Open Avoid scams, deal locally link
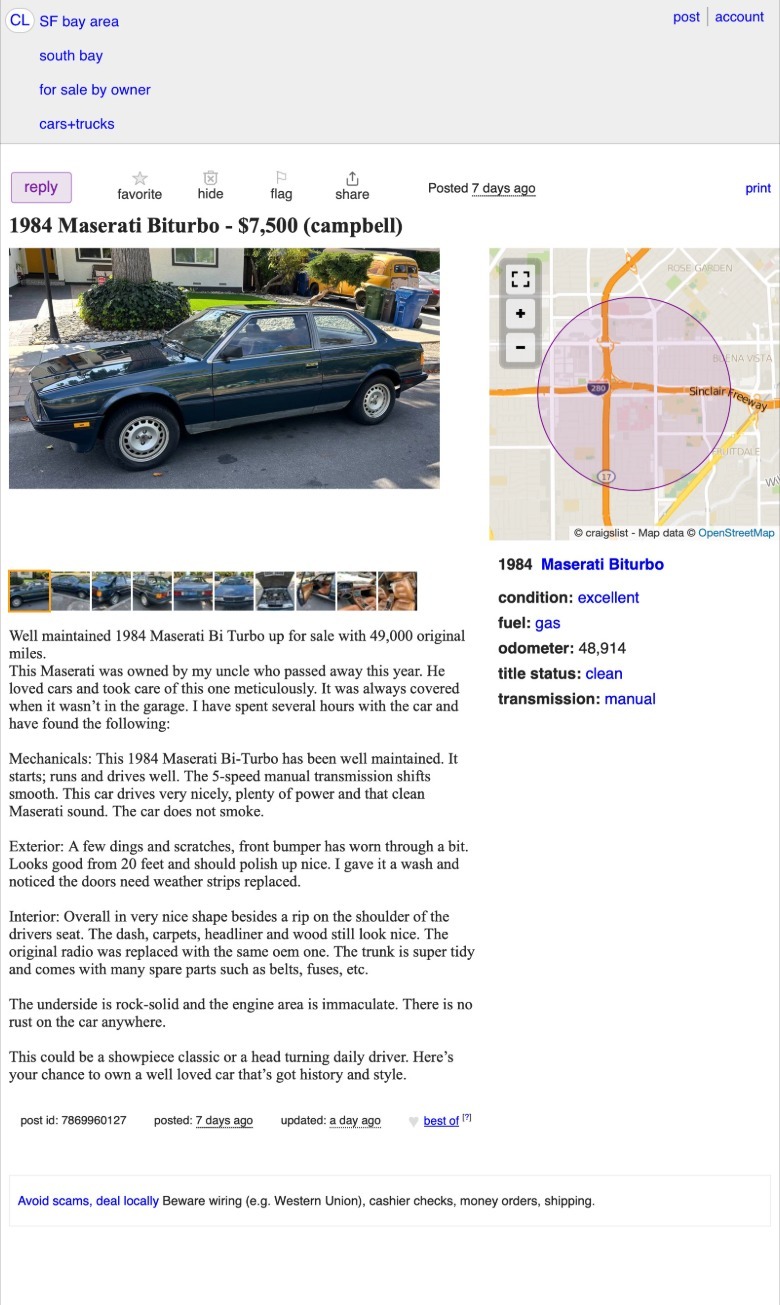 [88, 1201]
